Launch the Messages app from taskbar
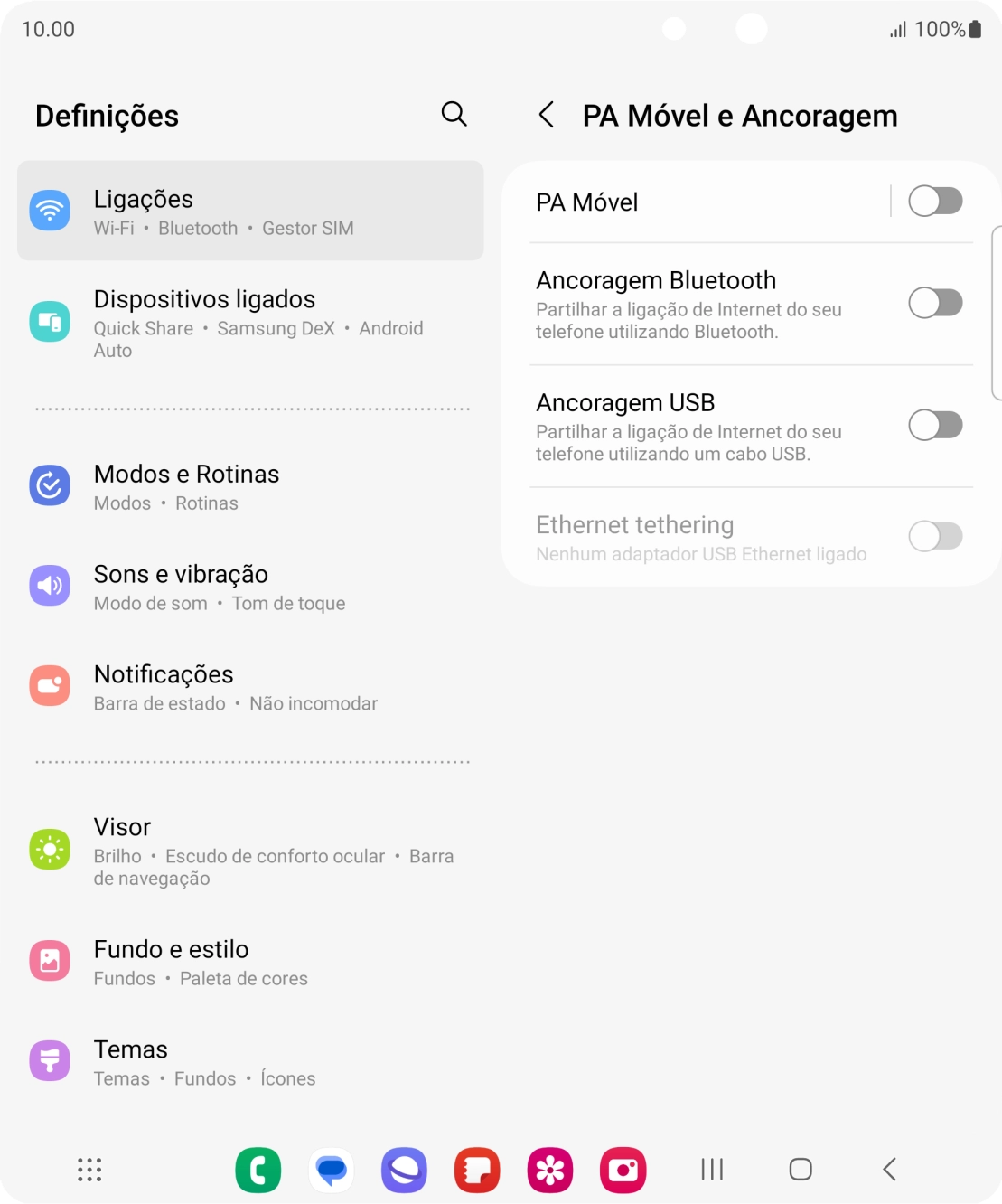The image size is (1002, 1204). 332,1170
